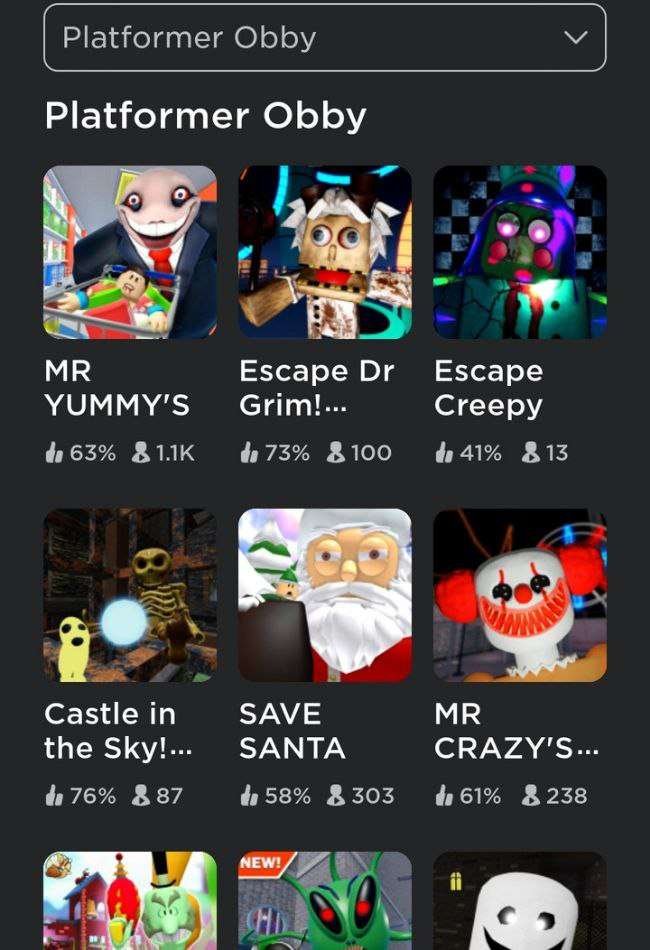Open the Escape Creepy game
The image size is (650, 950).
pyautogui.click(x=519, y=252)
